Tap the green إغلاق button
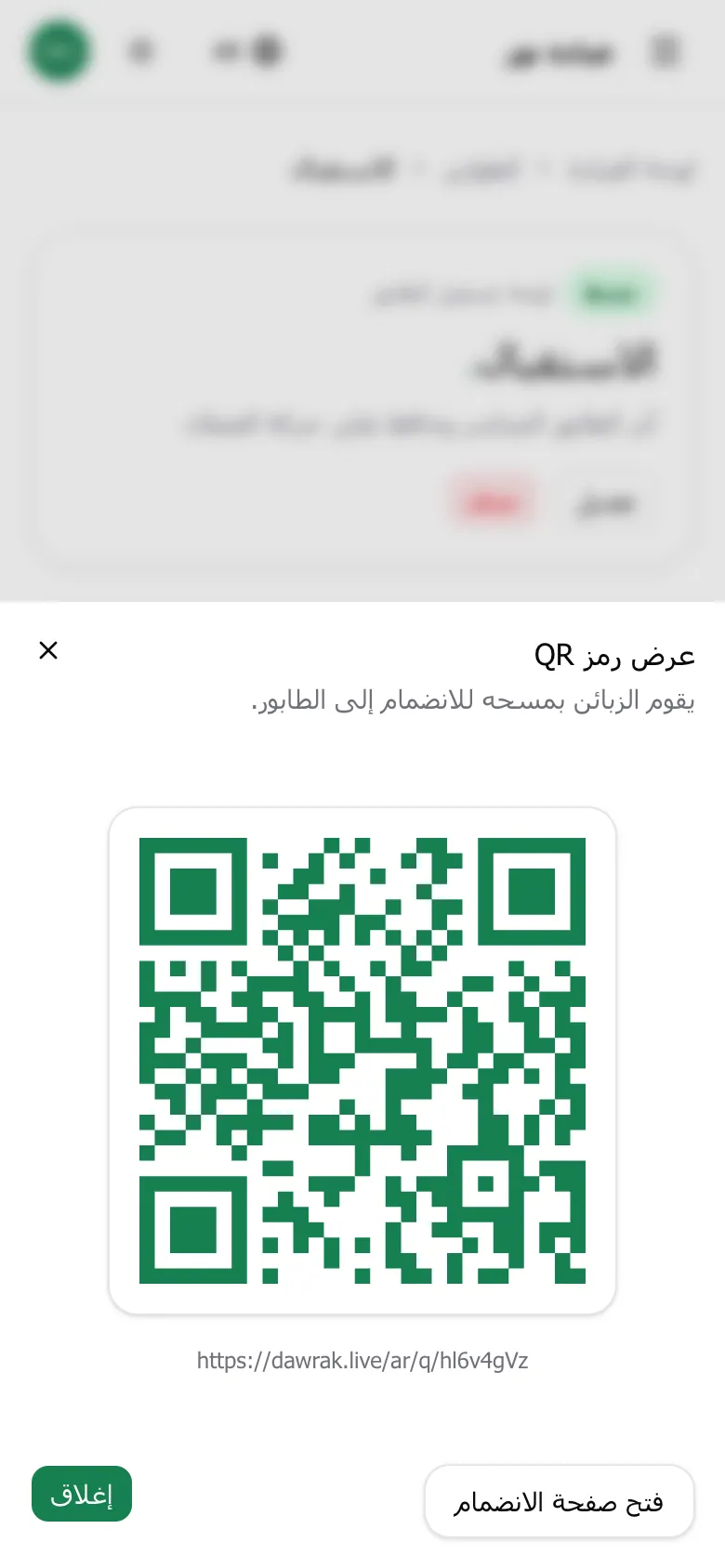Image resolution: width=725 pixels, height=1568 pixels. click(x=82, y=1494)
